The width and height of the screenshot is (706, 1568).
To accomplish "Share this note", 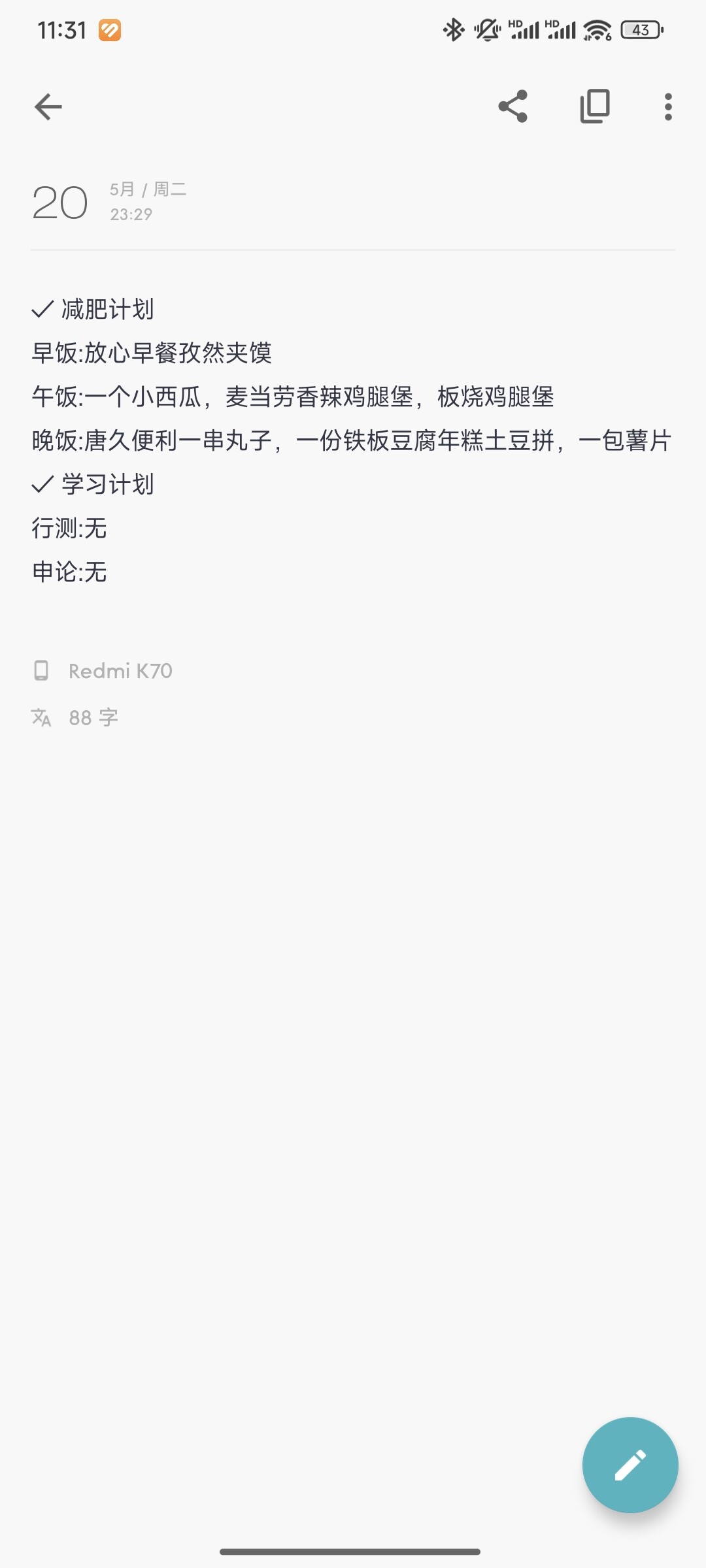I will pos(513,106).
